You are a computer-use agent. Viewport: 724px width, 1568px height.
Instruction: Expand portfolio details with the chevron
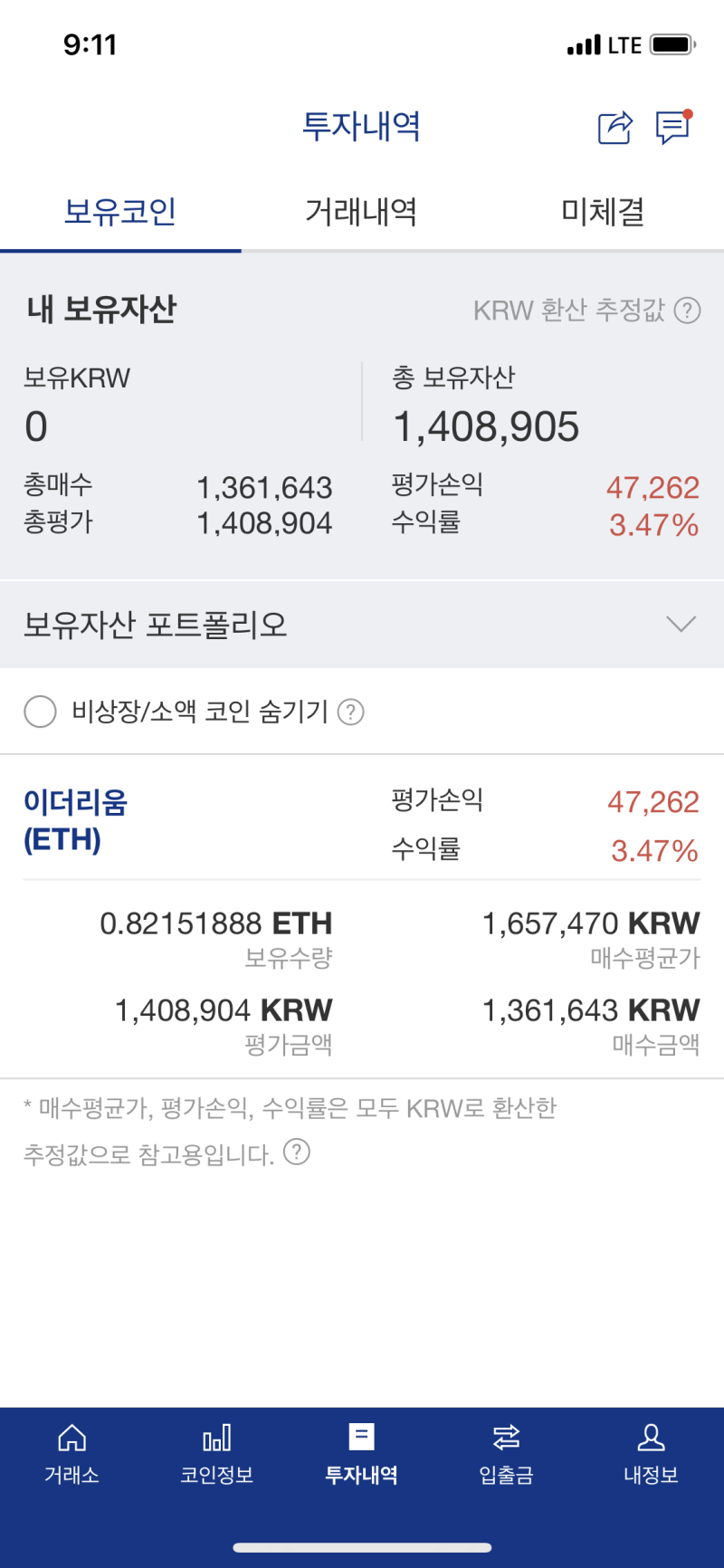pyautogui.click(x=681, y=625)
